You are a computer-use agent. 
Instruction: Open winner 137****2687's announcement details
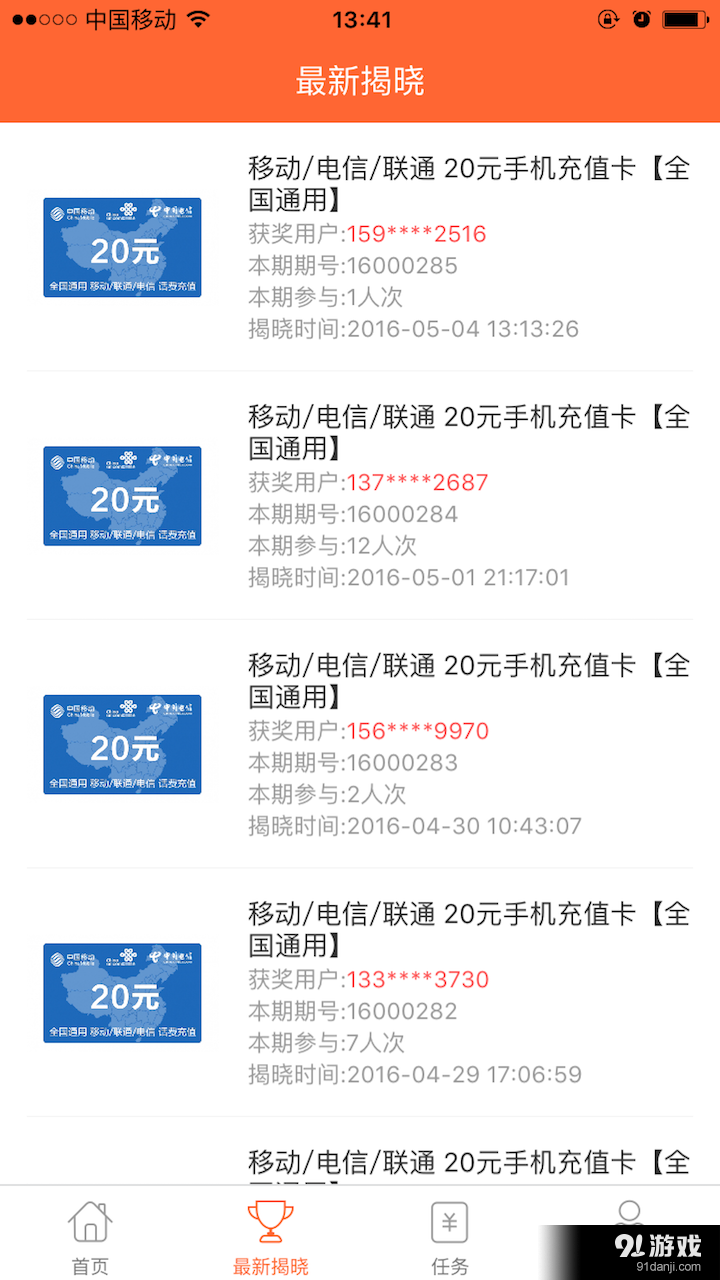tap(416, 483)
